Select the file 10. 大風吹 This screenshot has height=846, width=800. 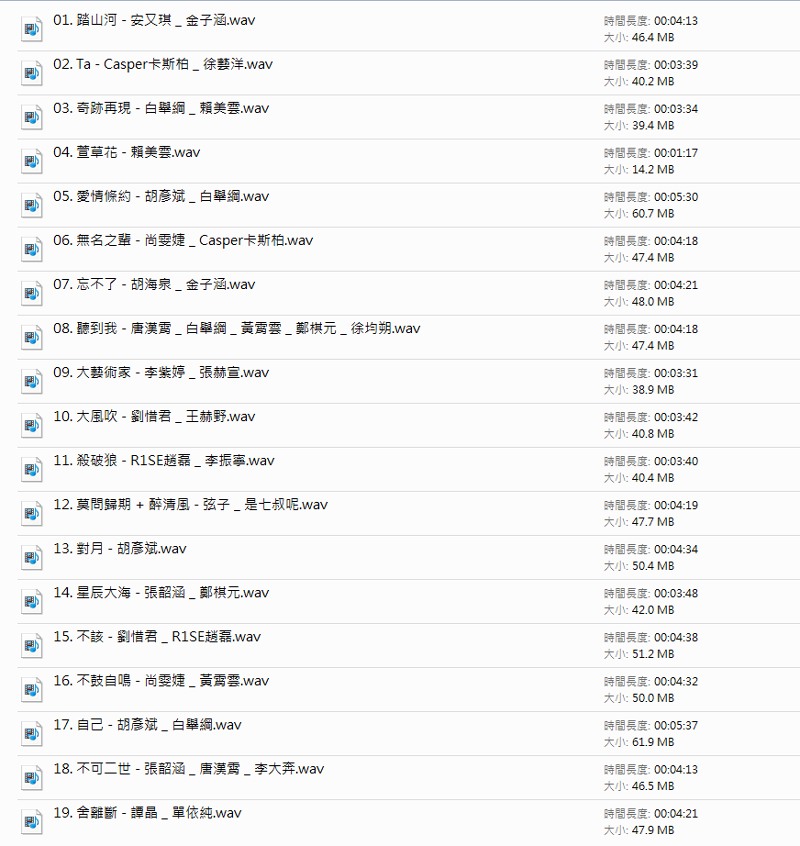(x=154, y=417)
